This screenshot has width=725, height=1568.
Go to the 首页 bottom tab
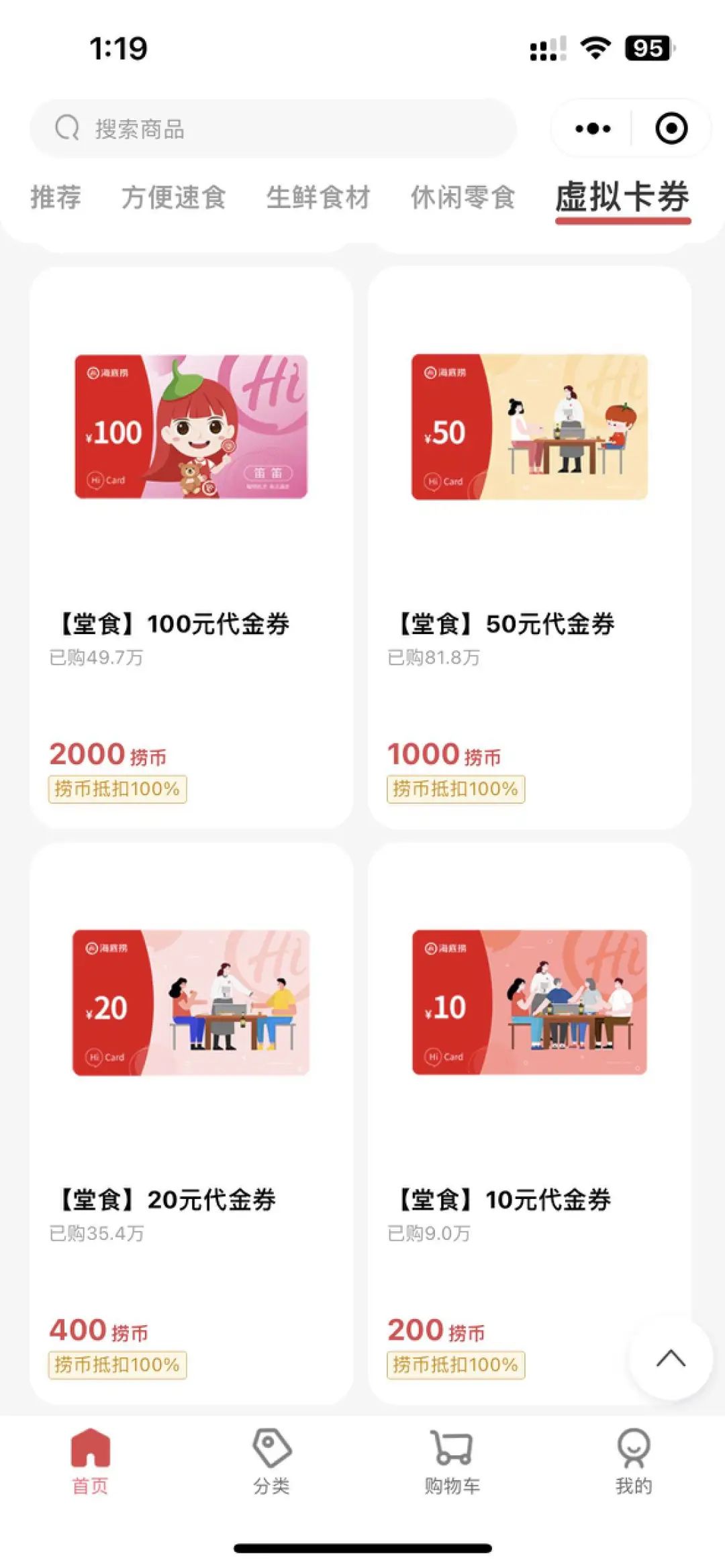pos(90,1461)
